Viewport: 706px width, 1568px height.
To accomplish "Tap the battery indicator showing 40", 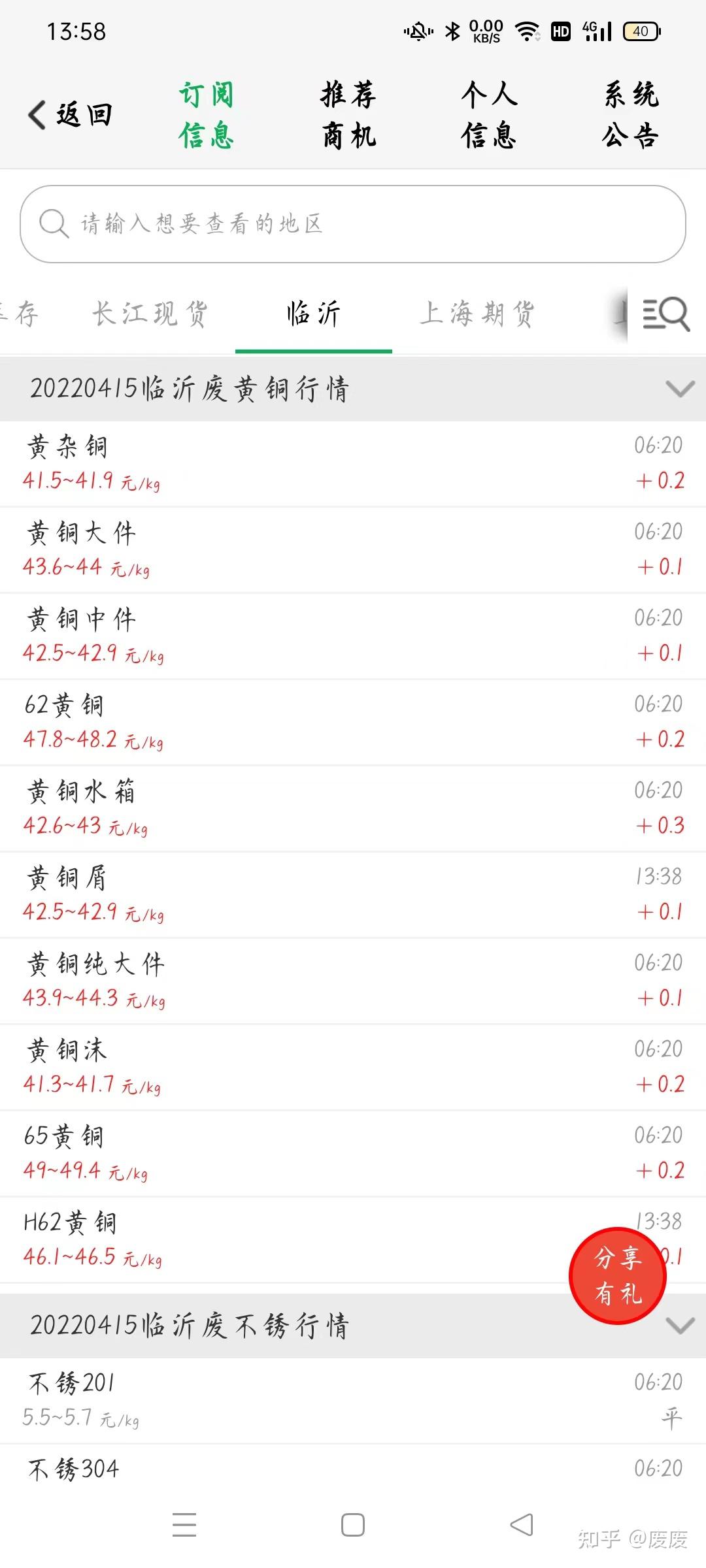I will pos(642,31).
